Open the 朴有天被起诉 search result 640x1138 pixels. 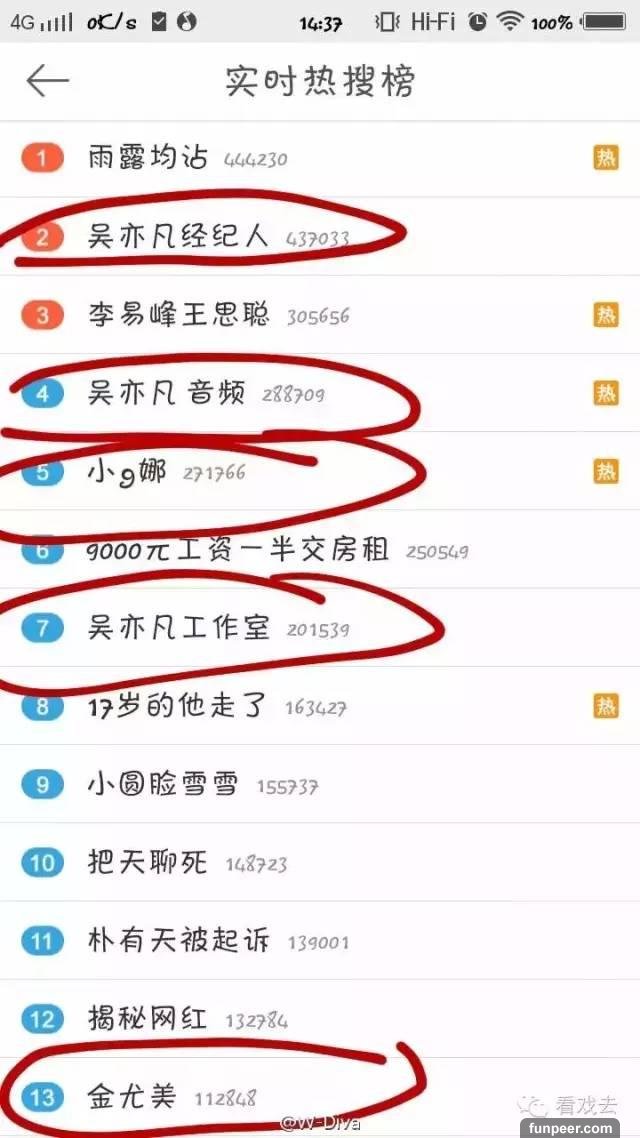[179, 941]
